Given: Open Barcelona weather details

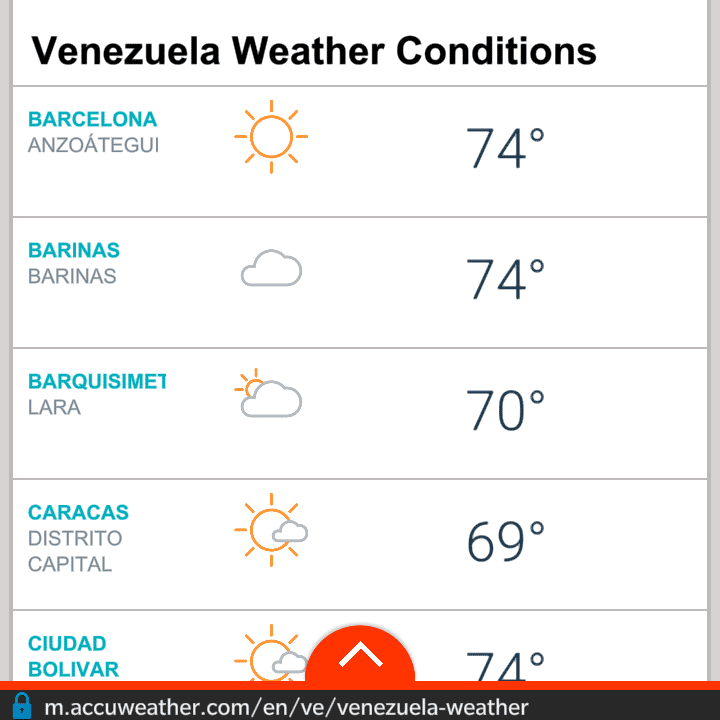Looking at the screenshot, I should click(93, 120).
